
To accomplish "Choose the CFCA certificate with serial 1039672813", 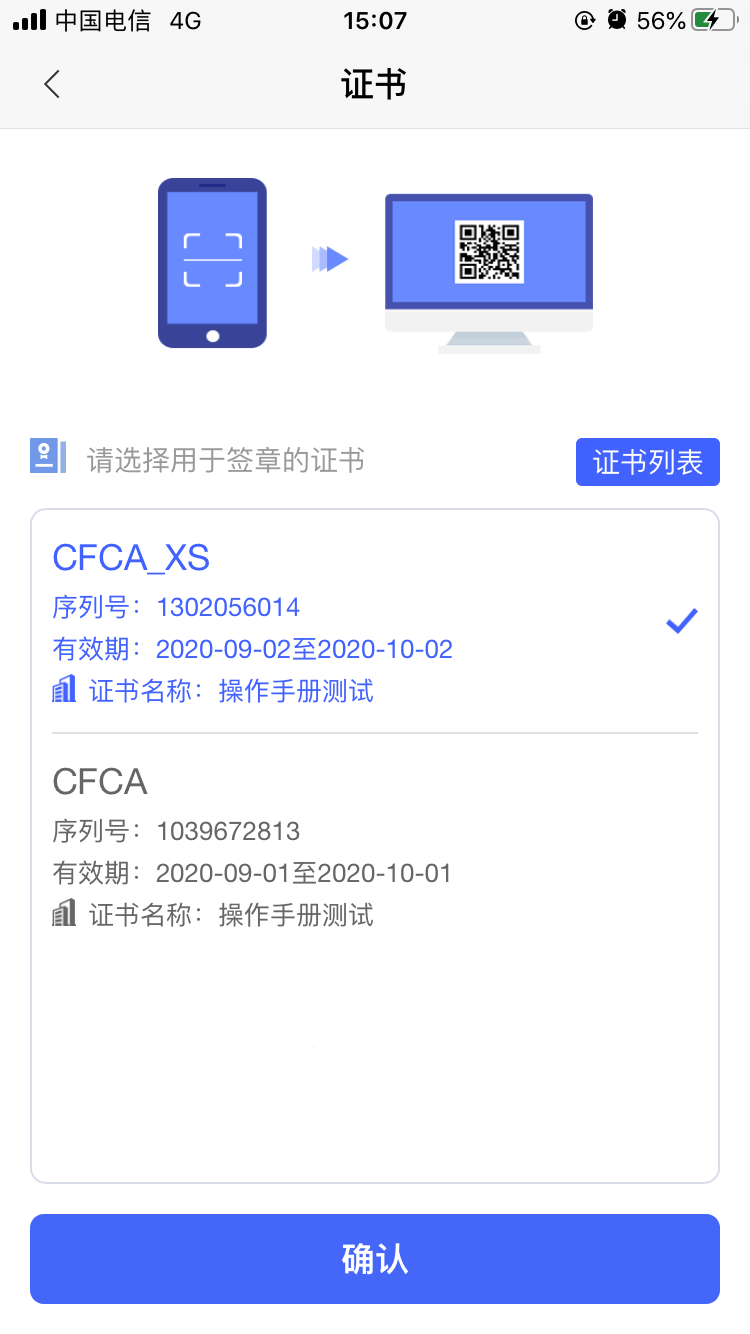I will pos(374,847).
